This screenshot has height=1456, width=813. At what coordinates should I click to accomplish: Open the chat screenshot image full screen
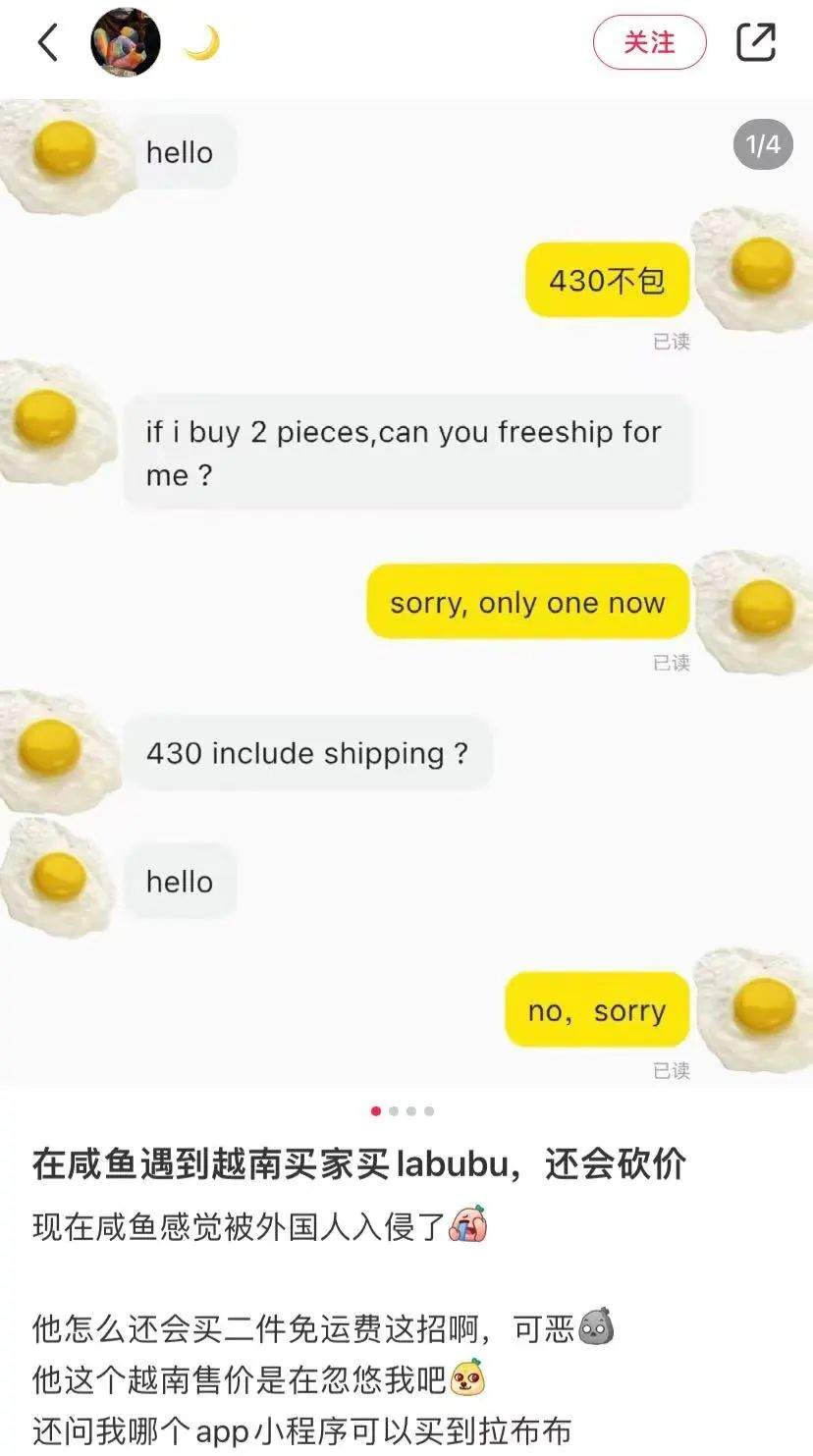406,592
